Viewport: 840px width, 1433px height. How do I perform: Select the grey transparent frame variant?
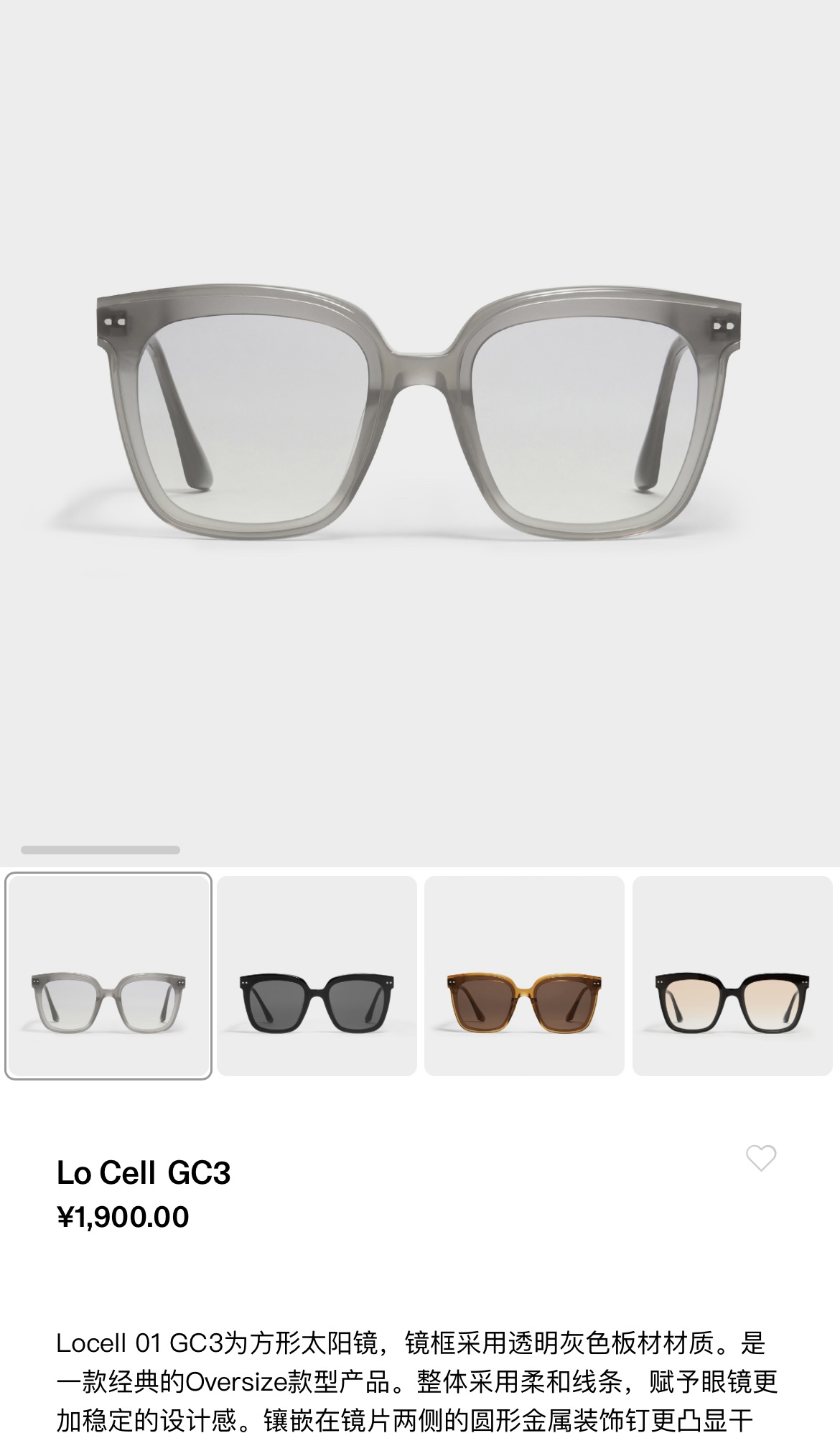point(108,976)
